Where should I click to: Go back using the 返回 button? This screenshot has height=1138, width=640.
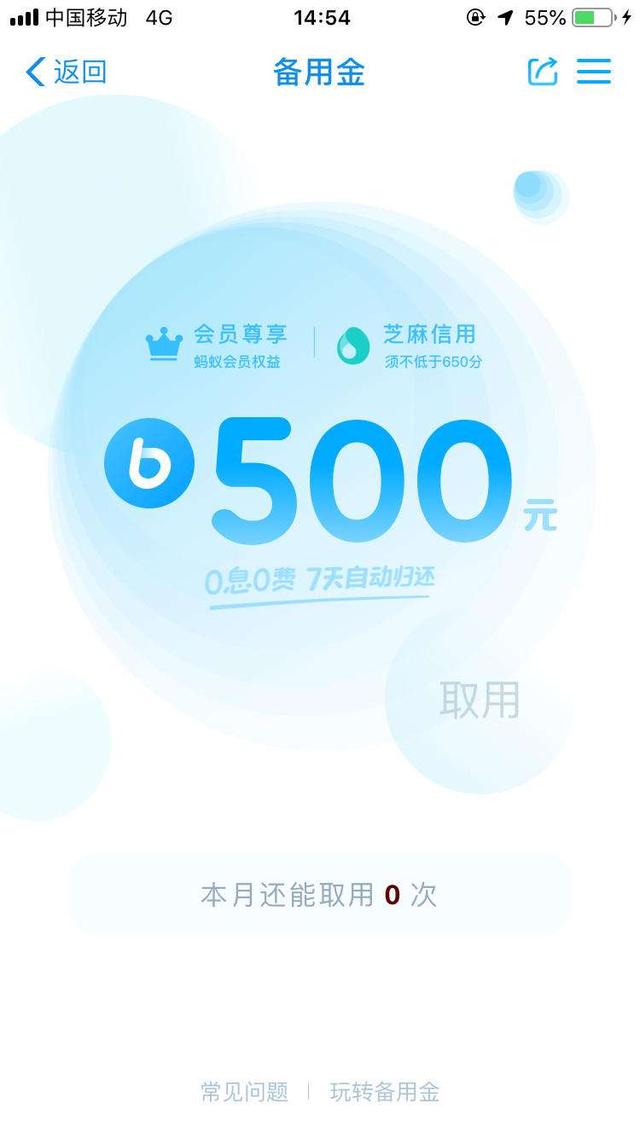coord(66,72)
